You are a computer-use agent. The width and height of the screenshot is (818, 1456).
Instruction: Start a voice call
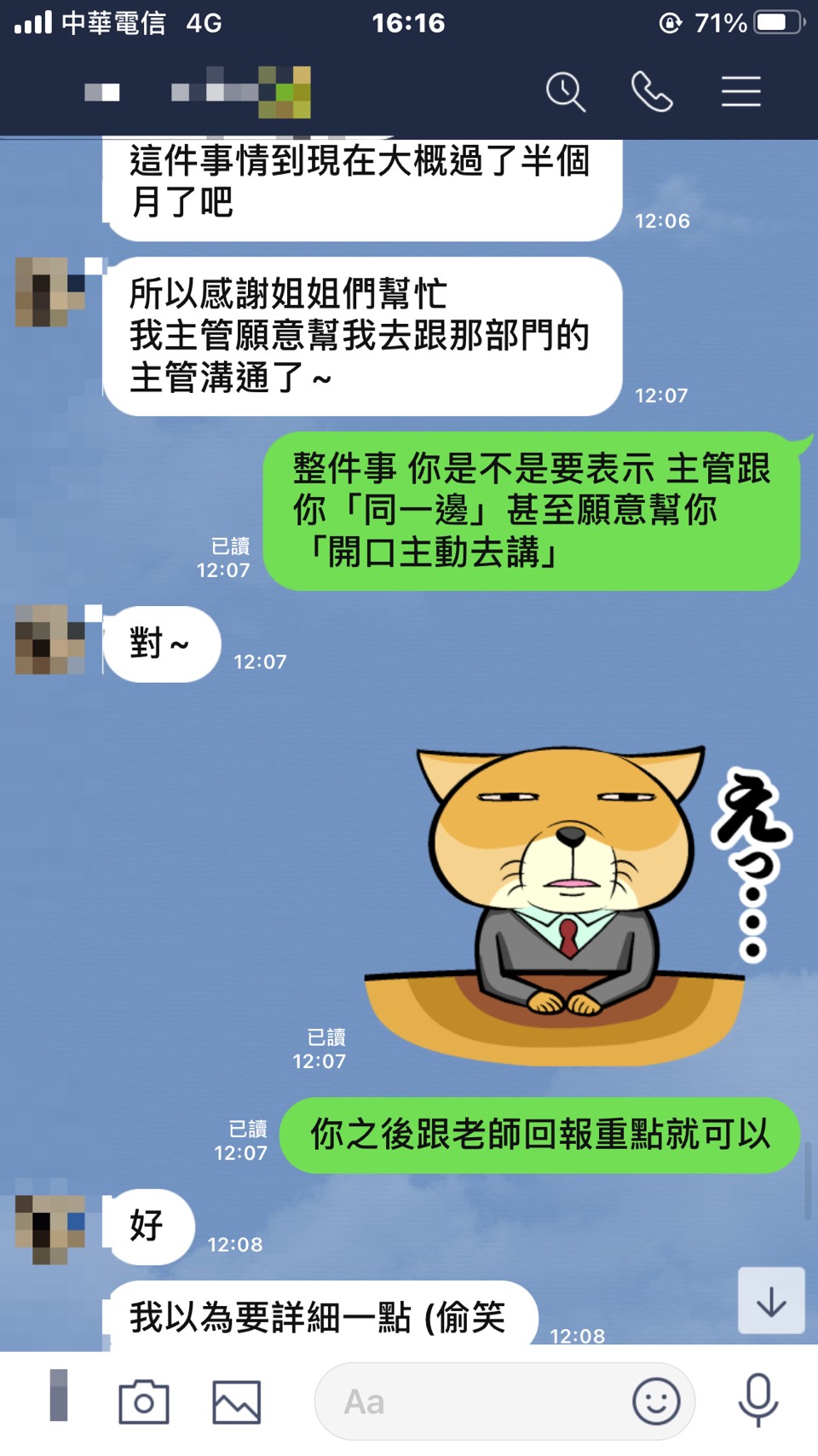point(652,92)
